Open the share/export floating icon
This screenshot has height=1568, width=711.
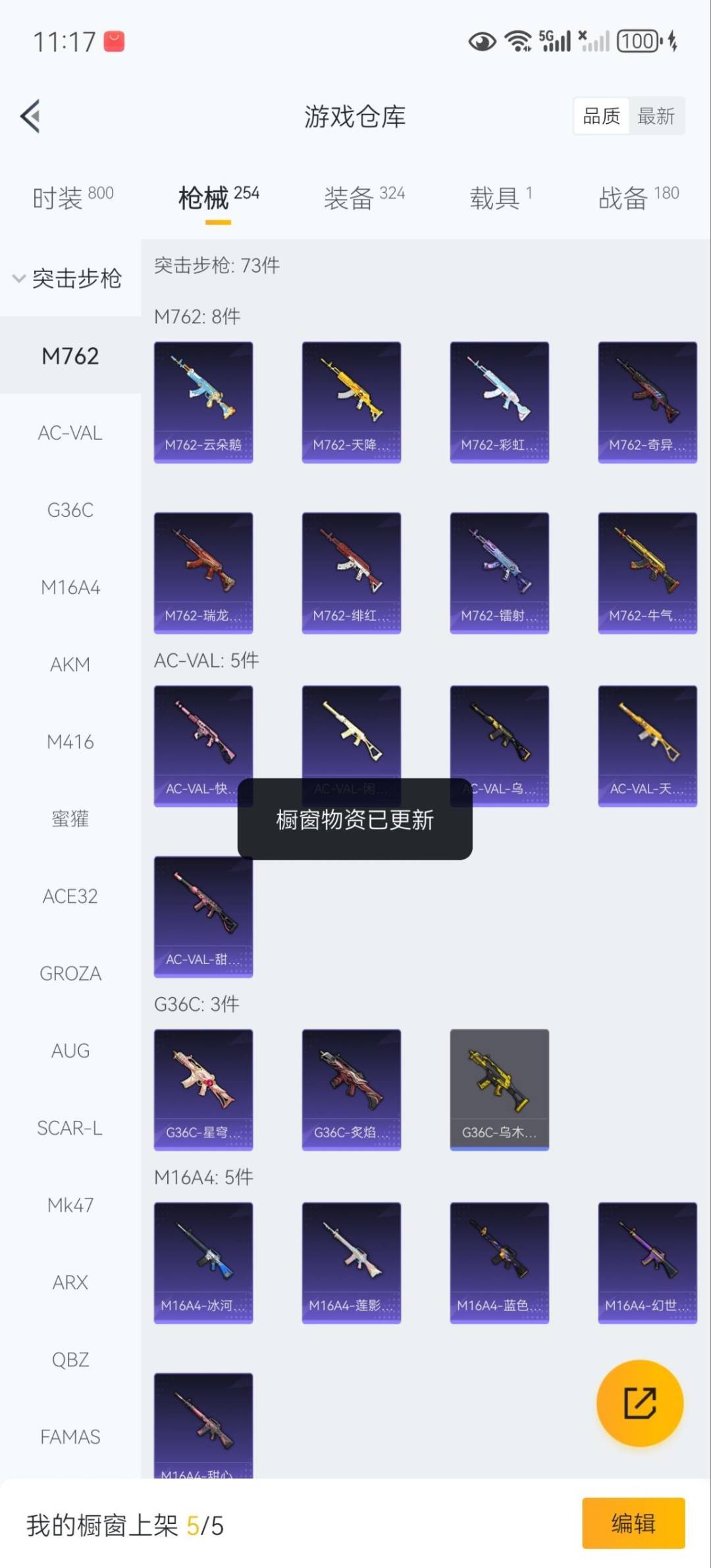coord(641,1403)
